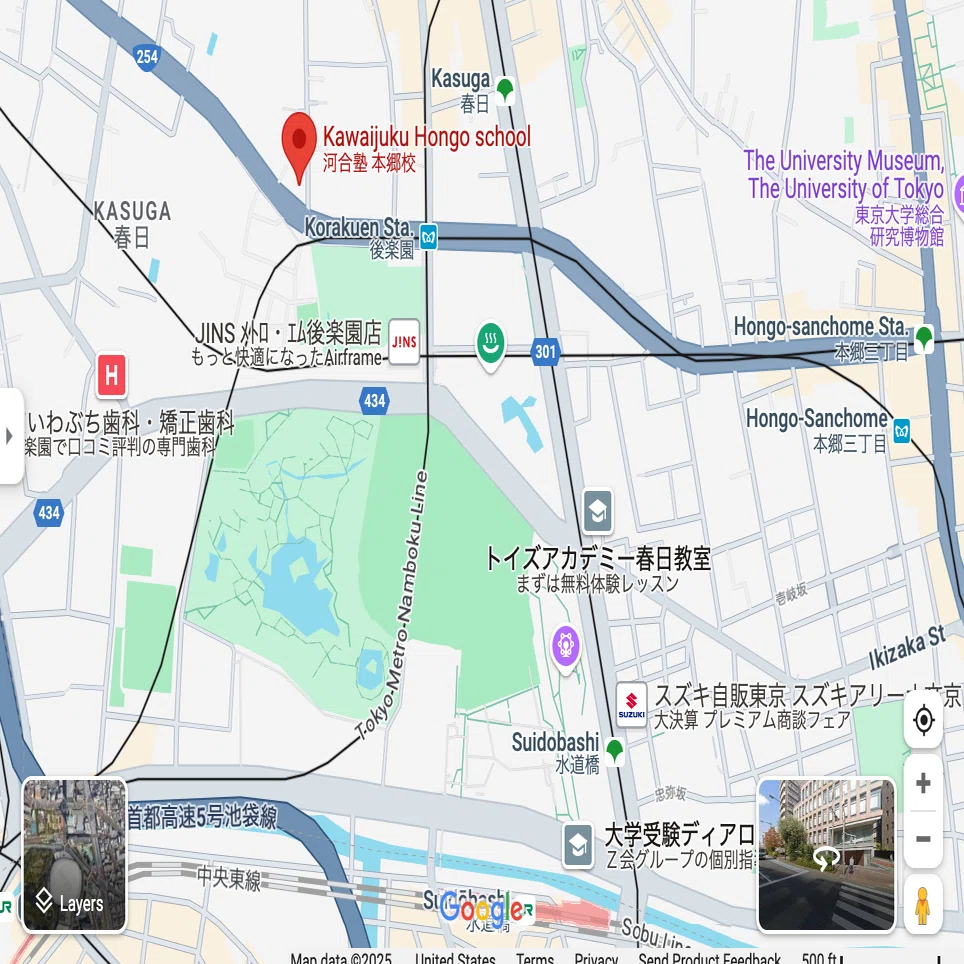Image resolution: width=964 pixels, height=964 pixels.
Task: Open the Layers map type selector
Action: [74, 855]
